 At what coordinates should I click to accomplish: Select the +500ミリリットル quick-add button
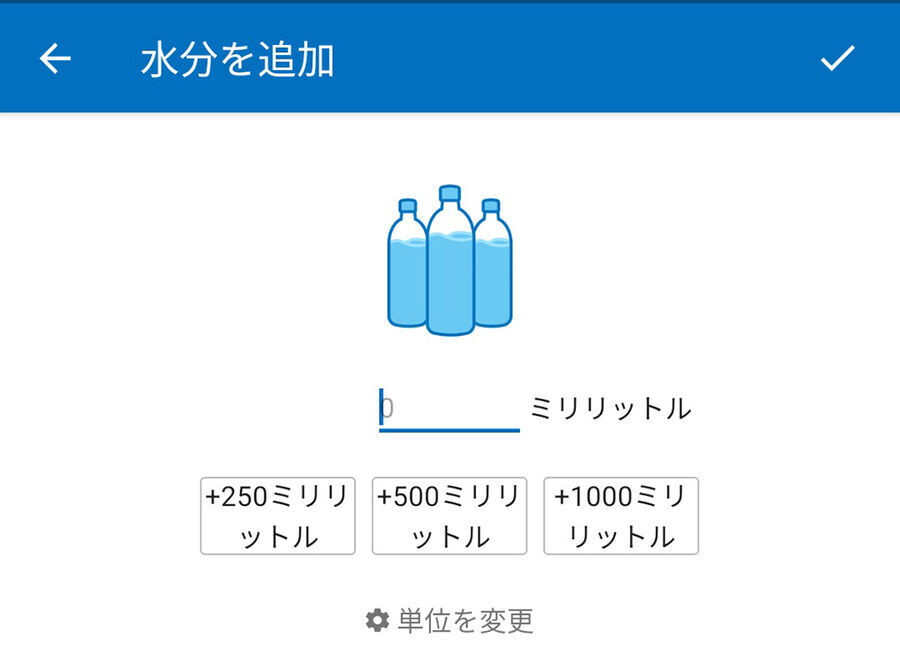click(x=449, y=516)
